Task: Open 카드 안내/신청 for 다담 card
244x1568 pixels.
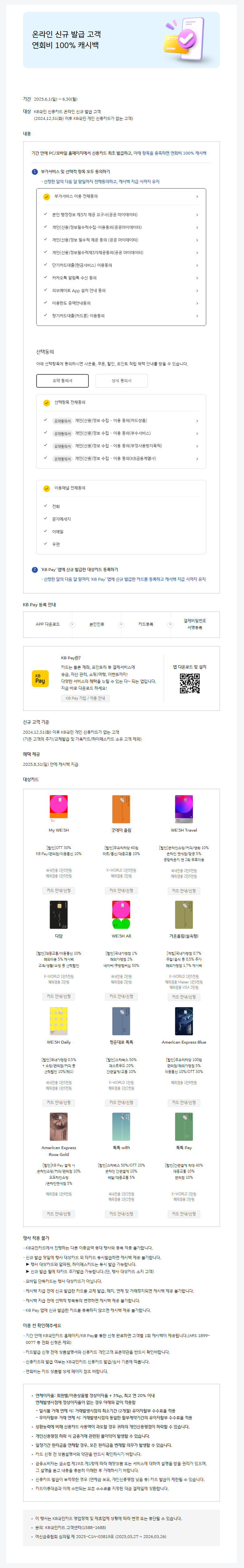Action: coord(59,996)
